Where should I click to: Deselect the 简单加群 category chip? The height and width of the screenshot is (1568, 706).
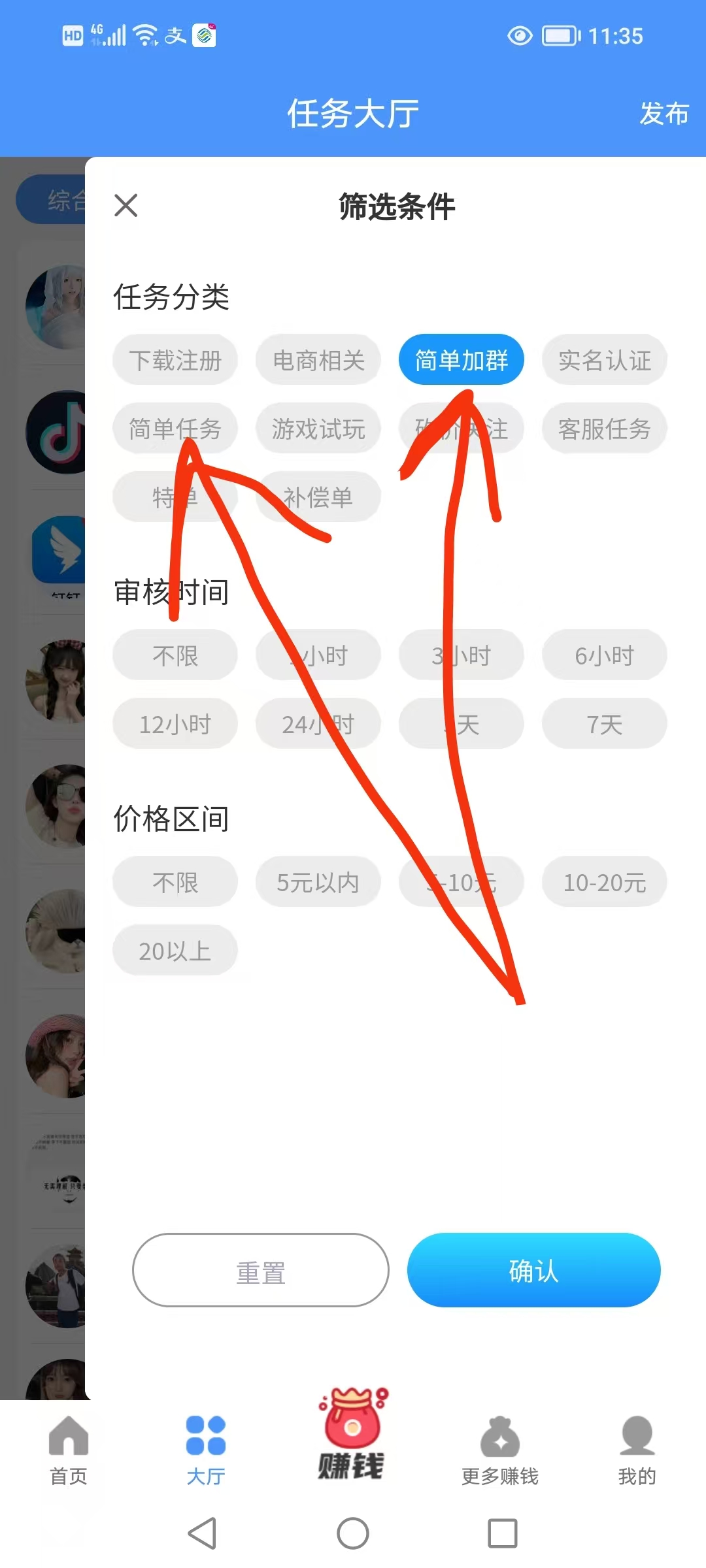click(x=461, y=360)
